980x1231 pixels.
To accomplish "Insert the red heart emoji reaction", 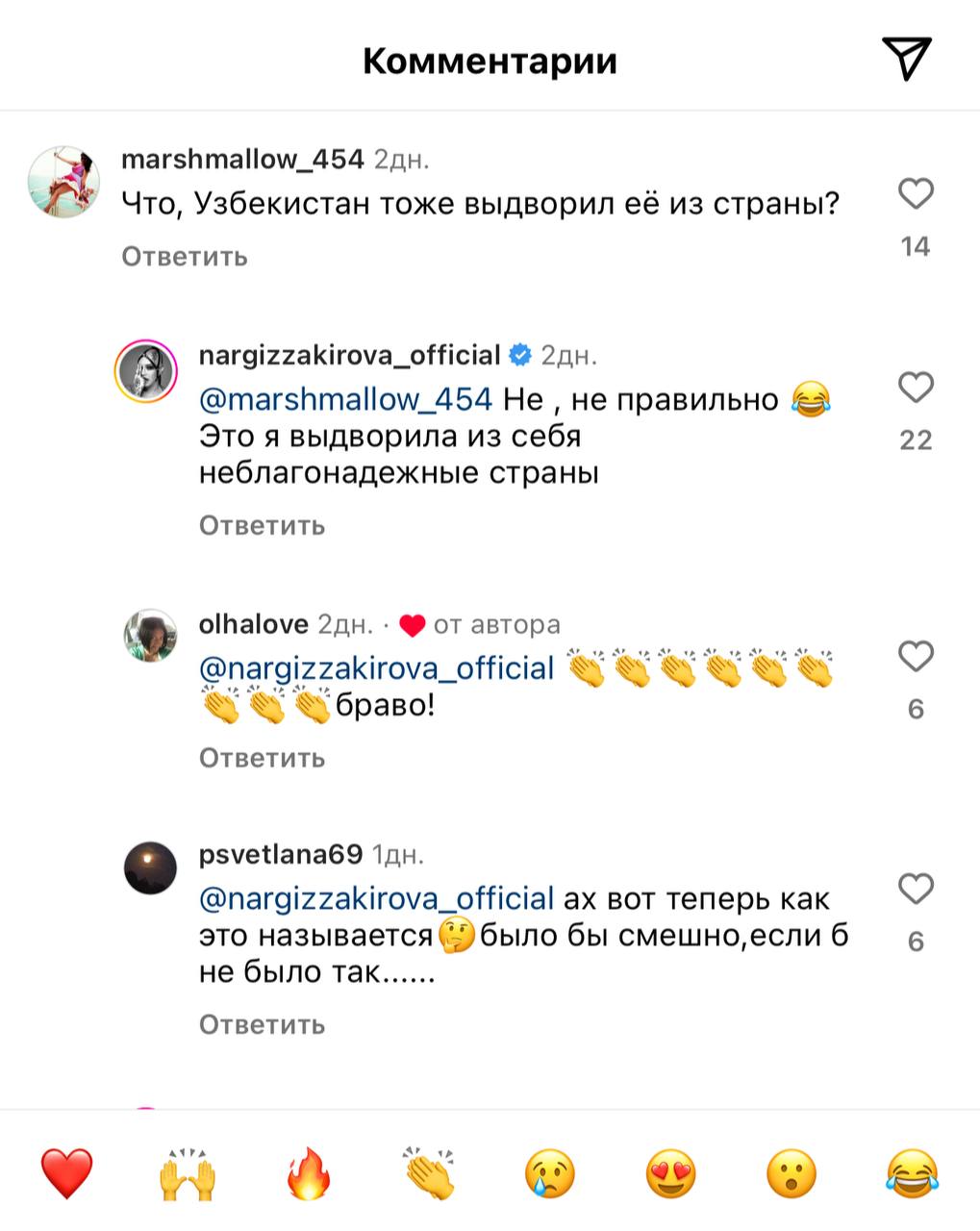I will tap(67, 1174).
